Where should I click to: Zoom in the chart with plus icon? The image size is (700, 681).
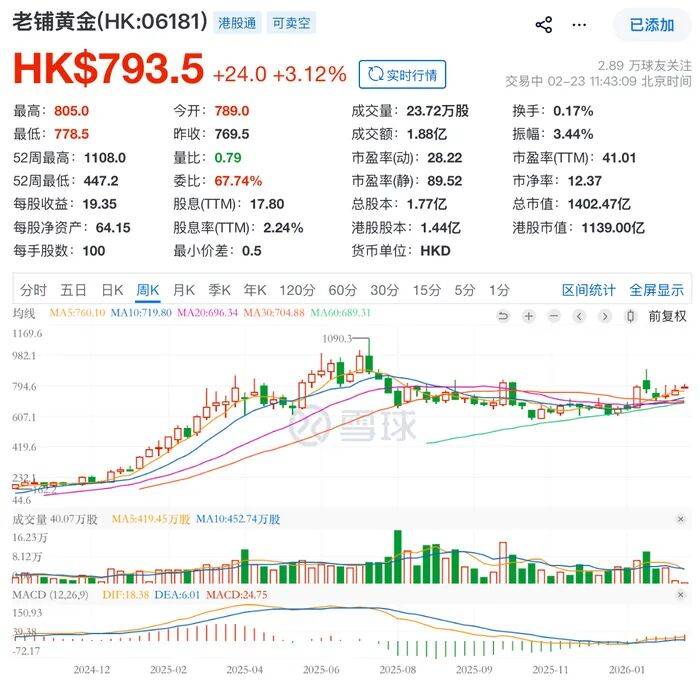529,316
